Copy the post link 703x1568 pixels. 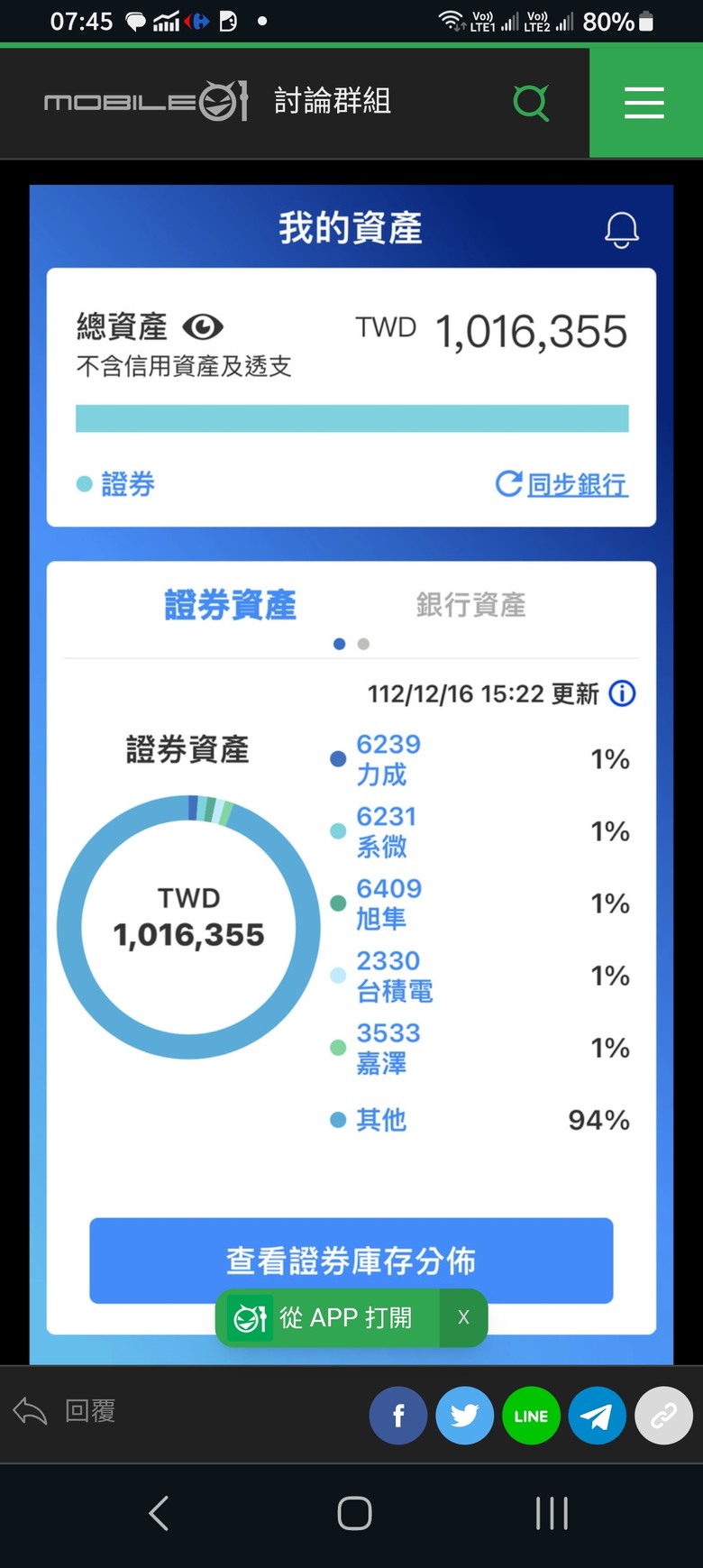(663, 1416)
